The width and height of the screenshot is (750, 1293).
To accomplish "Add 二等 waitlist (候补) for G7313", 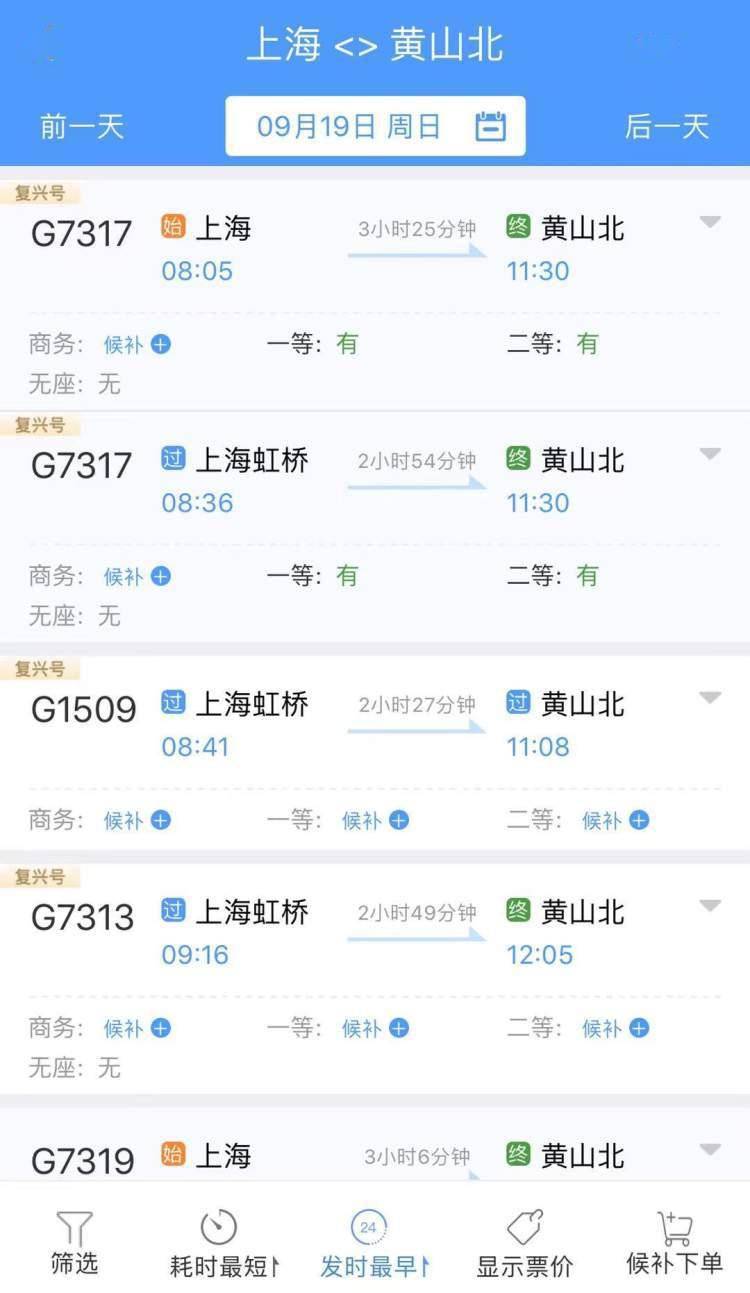I will [x=616, y=1028].
